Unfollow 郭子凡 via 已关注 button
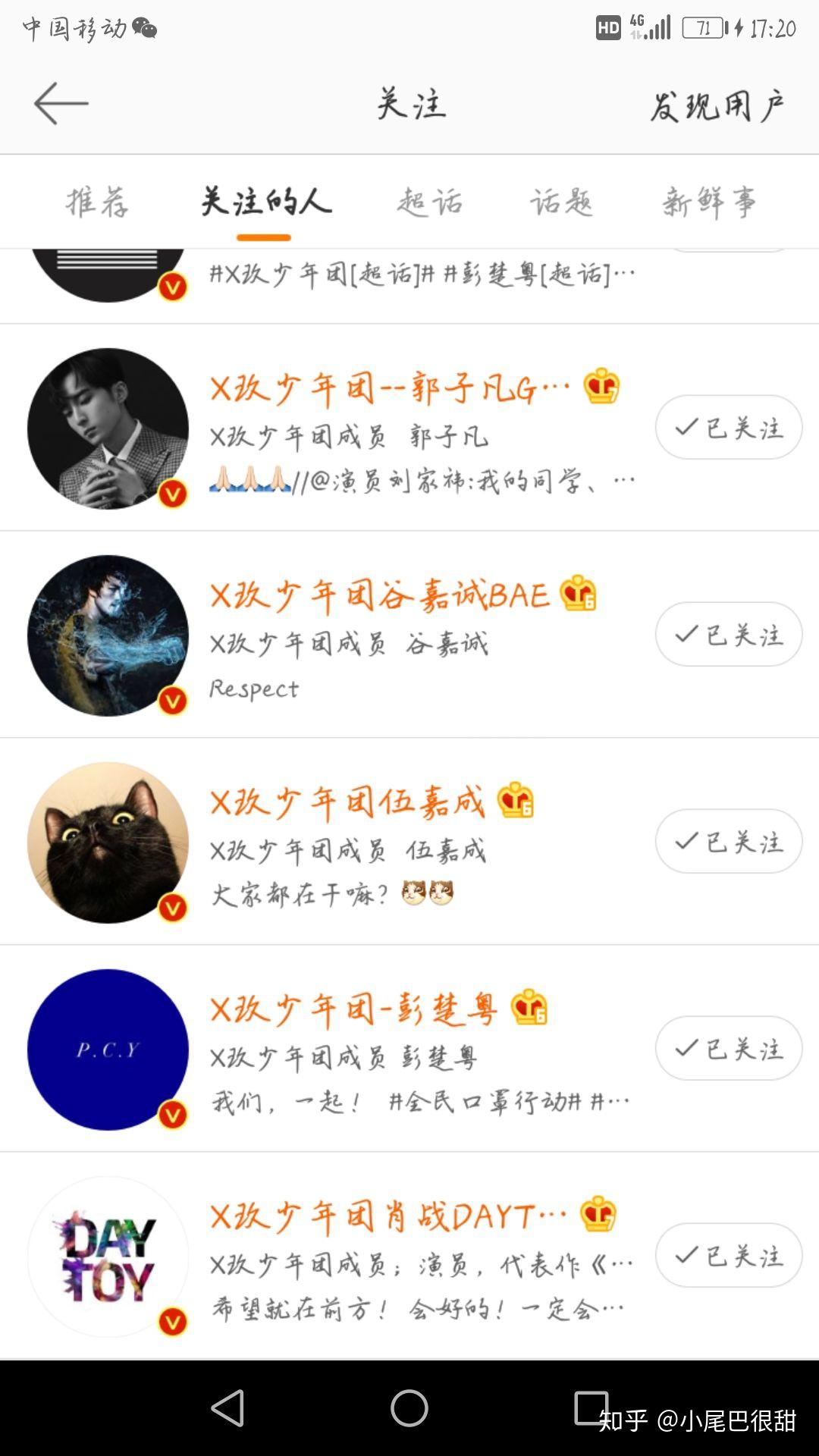This screenshot has width=819, height=1456. click(x=729, y=428)
